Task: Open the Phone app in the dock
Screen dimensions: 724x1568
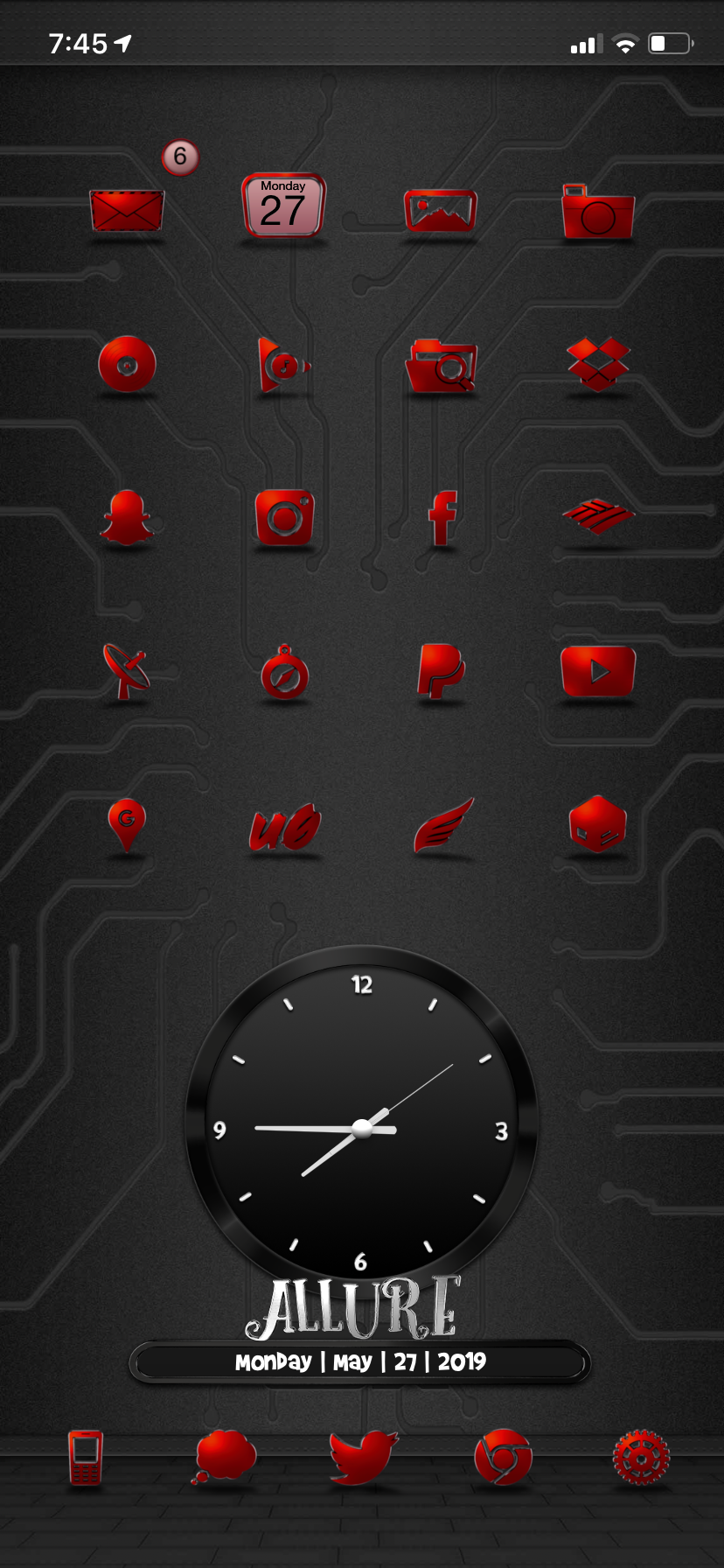Action: point(86,1458)
